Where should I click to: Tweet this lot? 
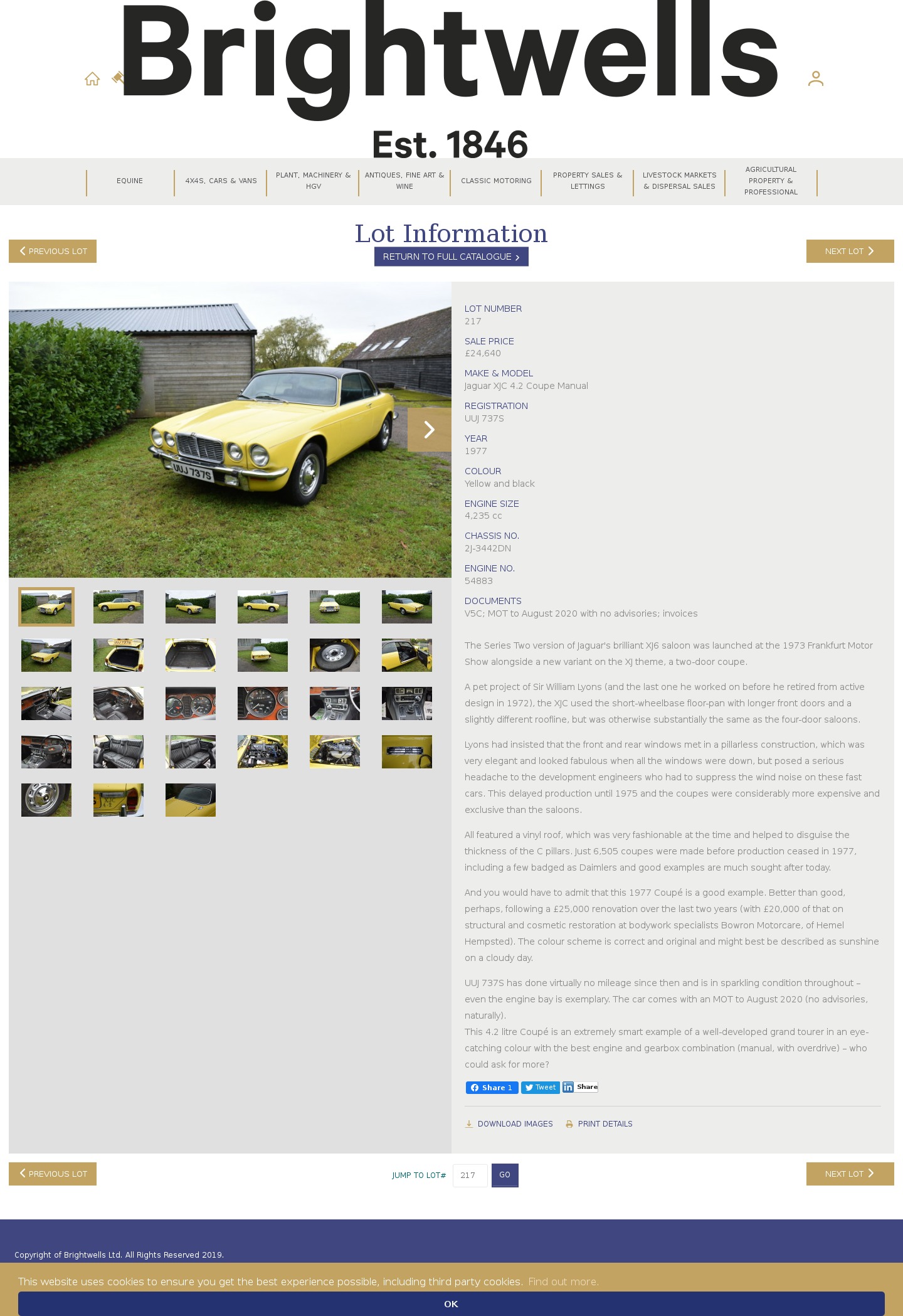point(540,1087)
